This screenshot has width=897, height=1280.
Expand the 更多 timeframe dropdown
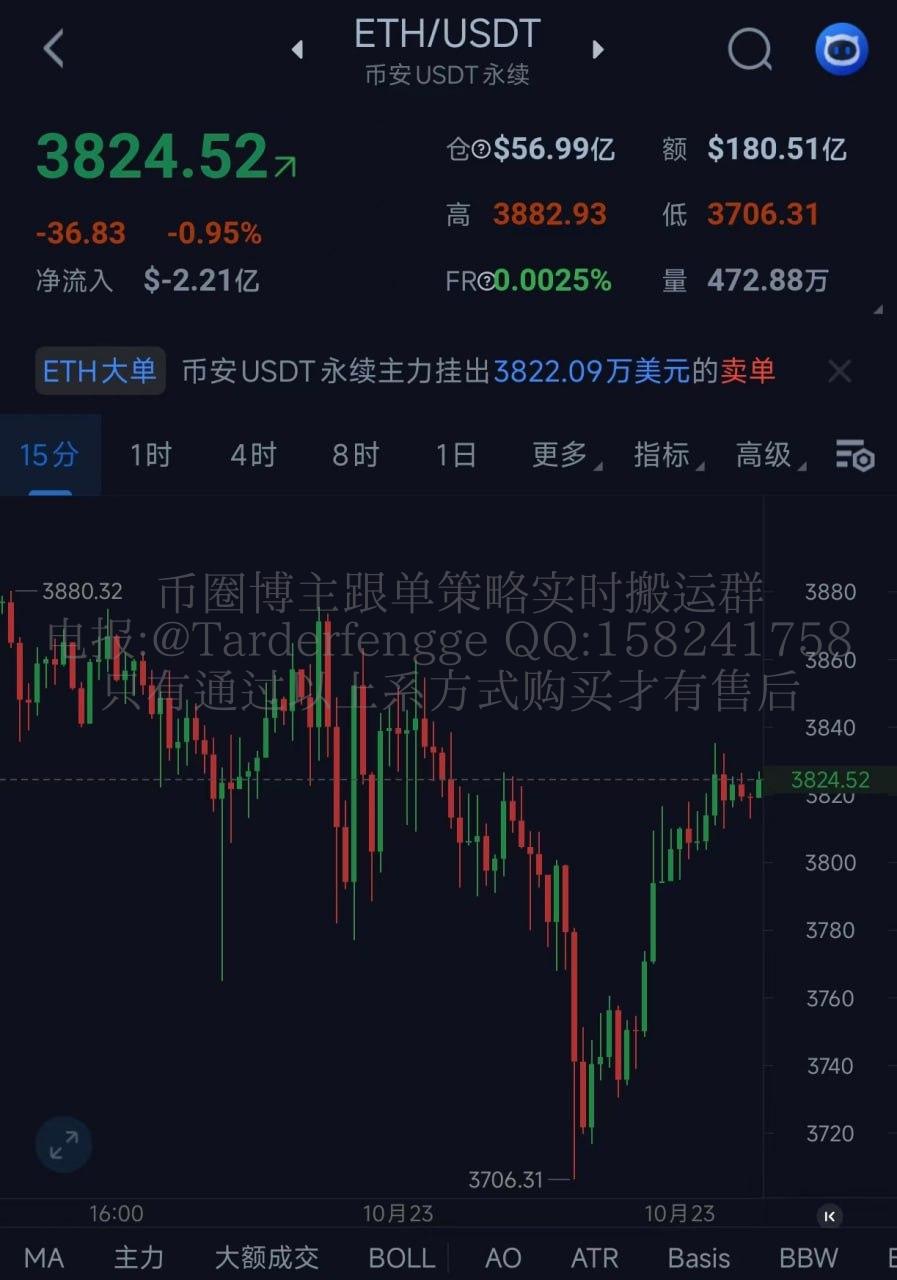click(564, 455)
